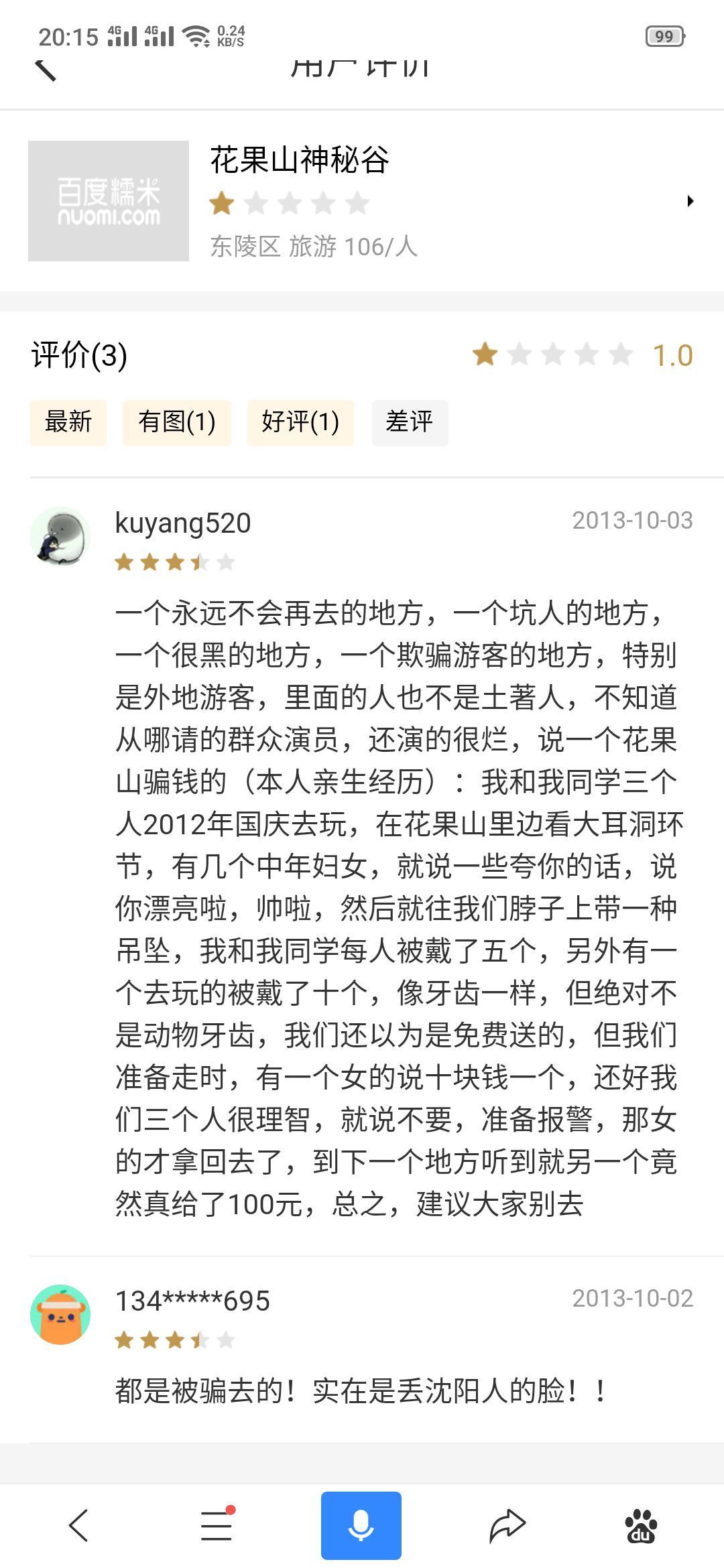Open the Baidu paw home icon
This screenshot has height=1568, width=724.
coord(641,1526)
